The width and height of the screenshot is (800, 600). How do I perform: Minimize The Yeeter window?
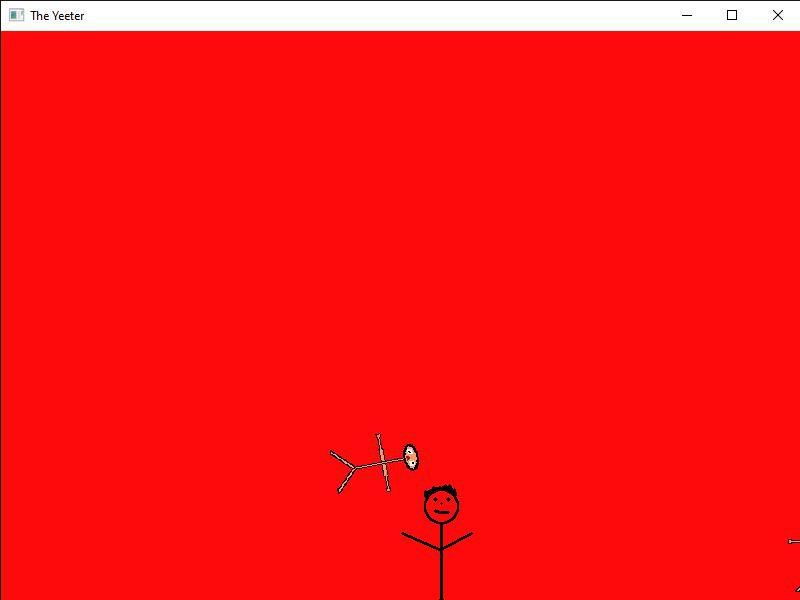tap(686, 15)
